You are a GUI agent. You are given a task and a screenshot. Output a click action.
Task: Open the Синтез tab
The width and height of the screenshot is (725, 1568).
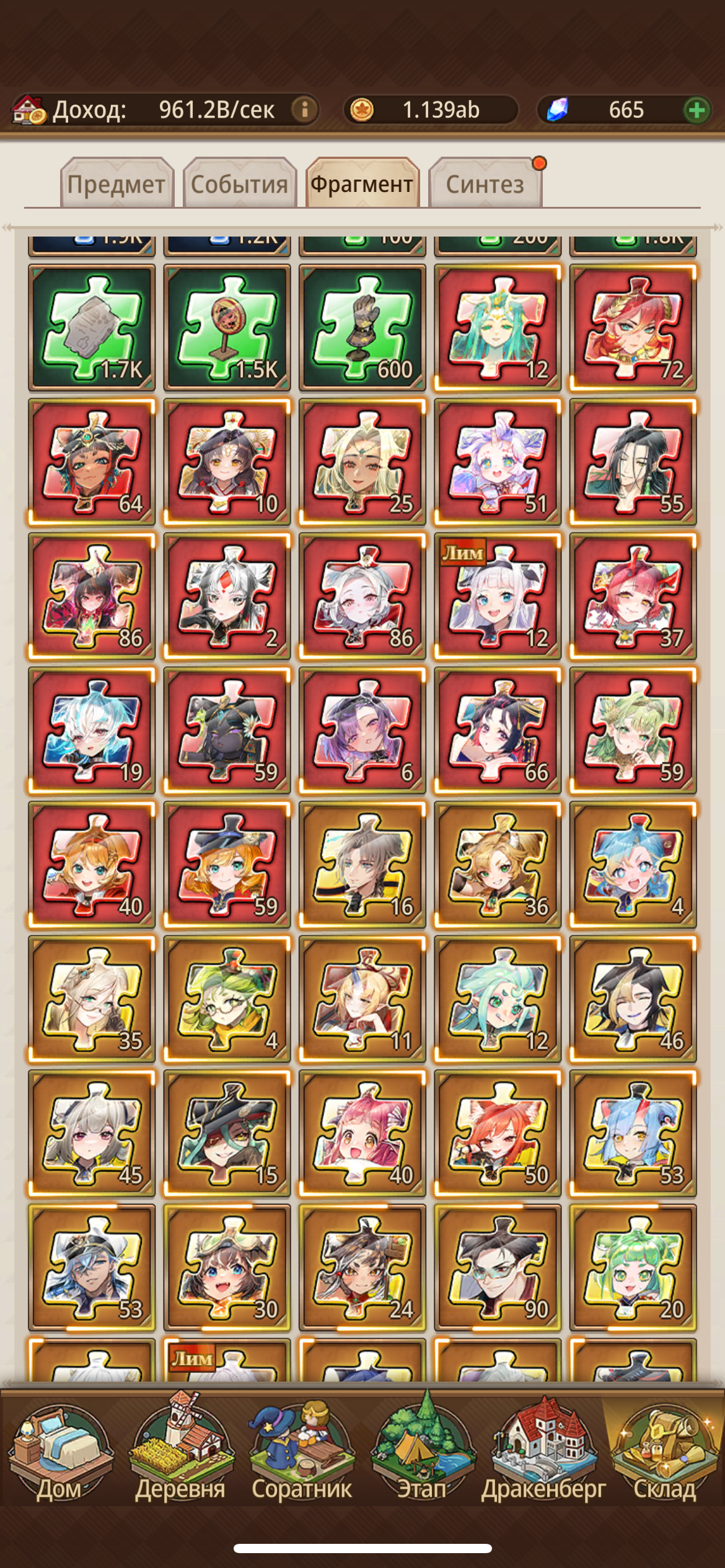485,183
